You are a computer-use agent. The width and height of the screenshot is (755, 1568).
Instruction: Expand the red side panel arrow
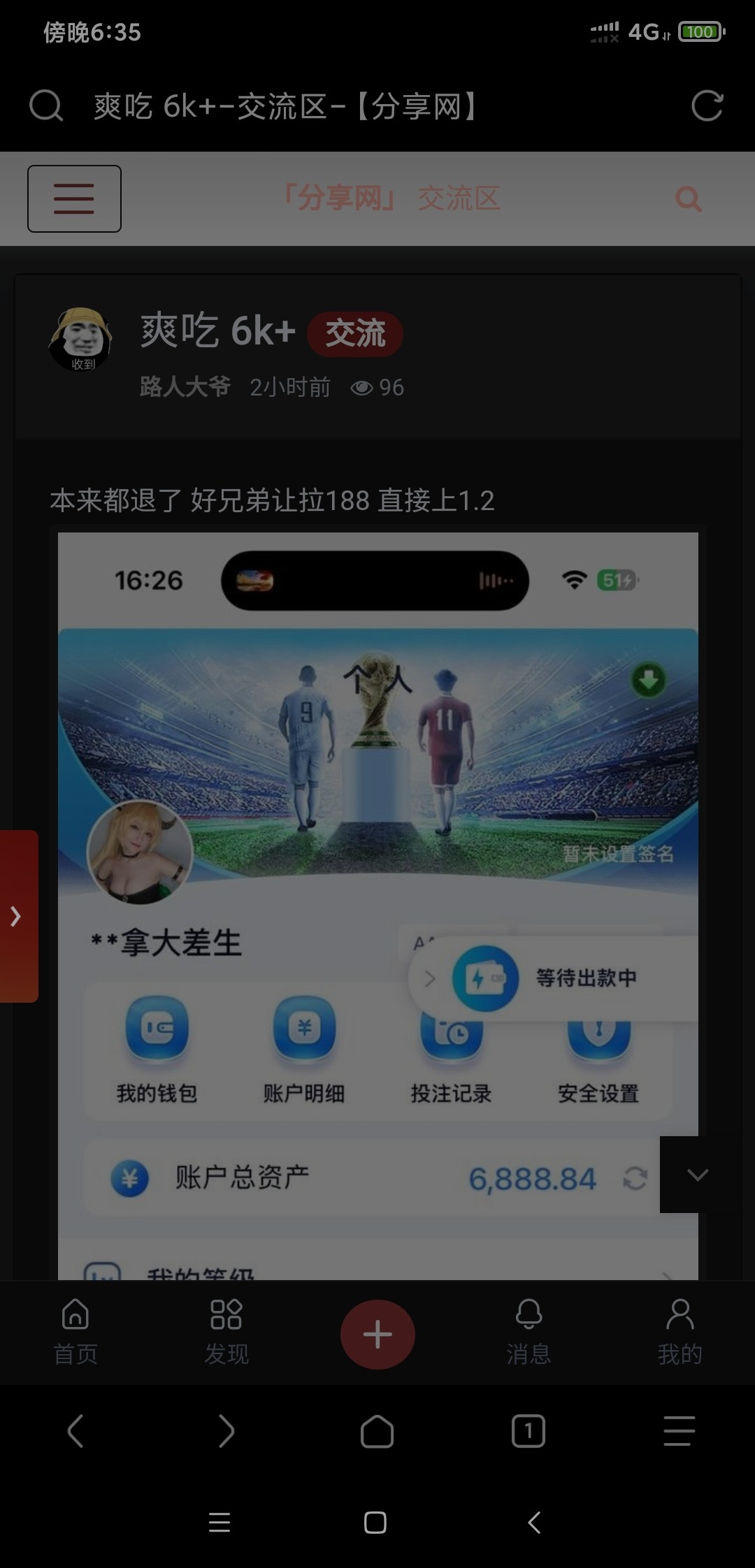[x=18, y=916]
